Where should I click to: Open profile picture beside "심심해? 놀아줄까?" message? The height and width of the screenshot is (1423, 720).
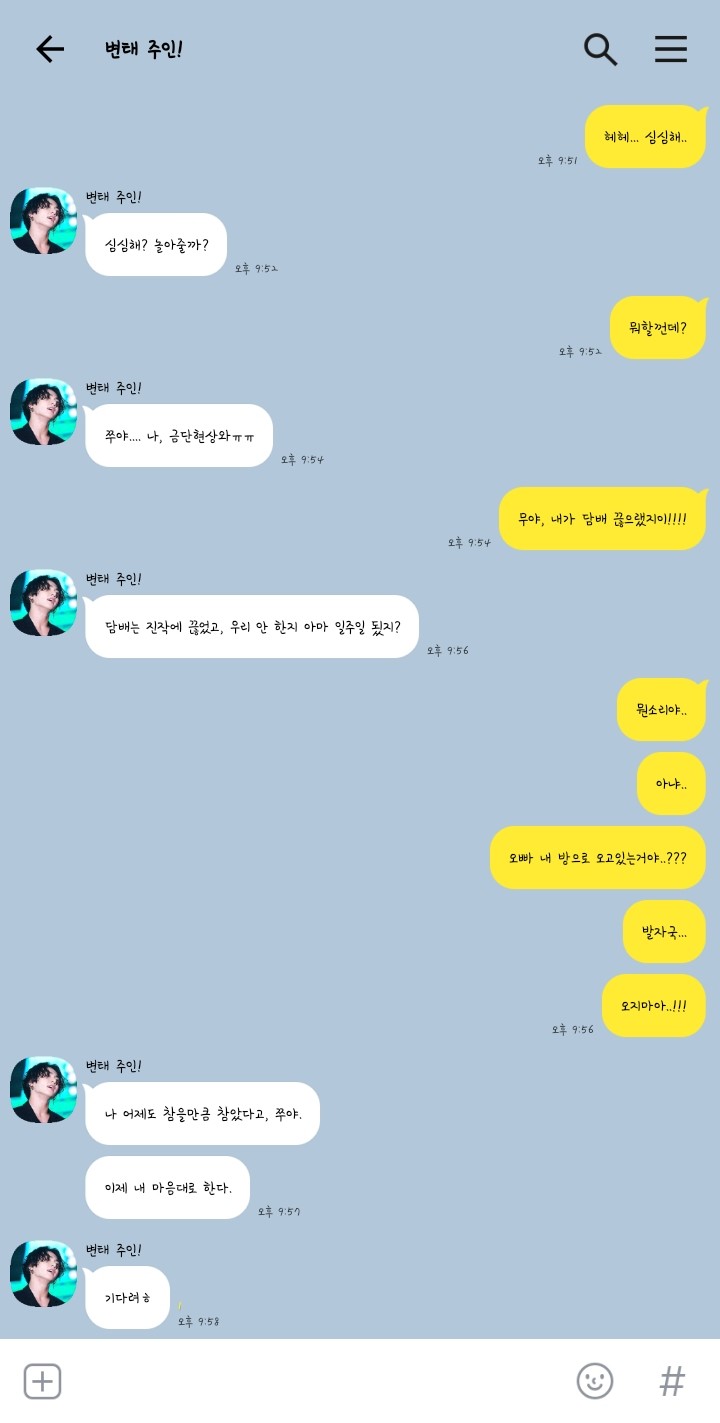(x=43, y=221)
